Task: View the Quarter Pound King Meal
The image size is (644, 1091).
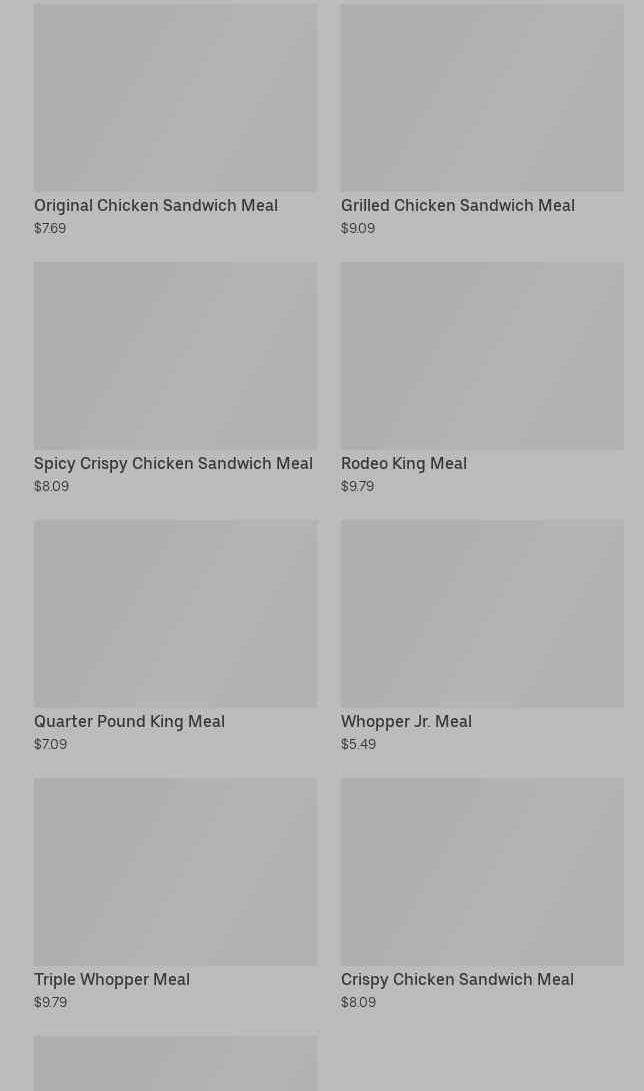Action: [175, 637]
